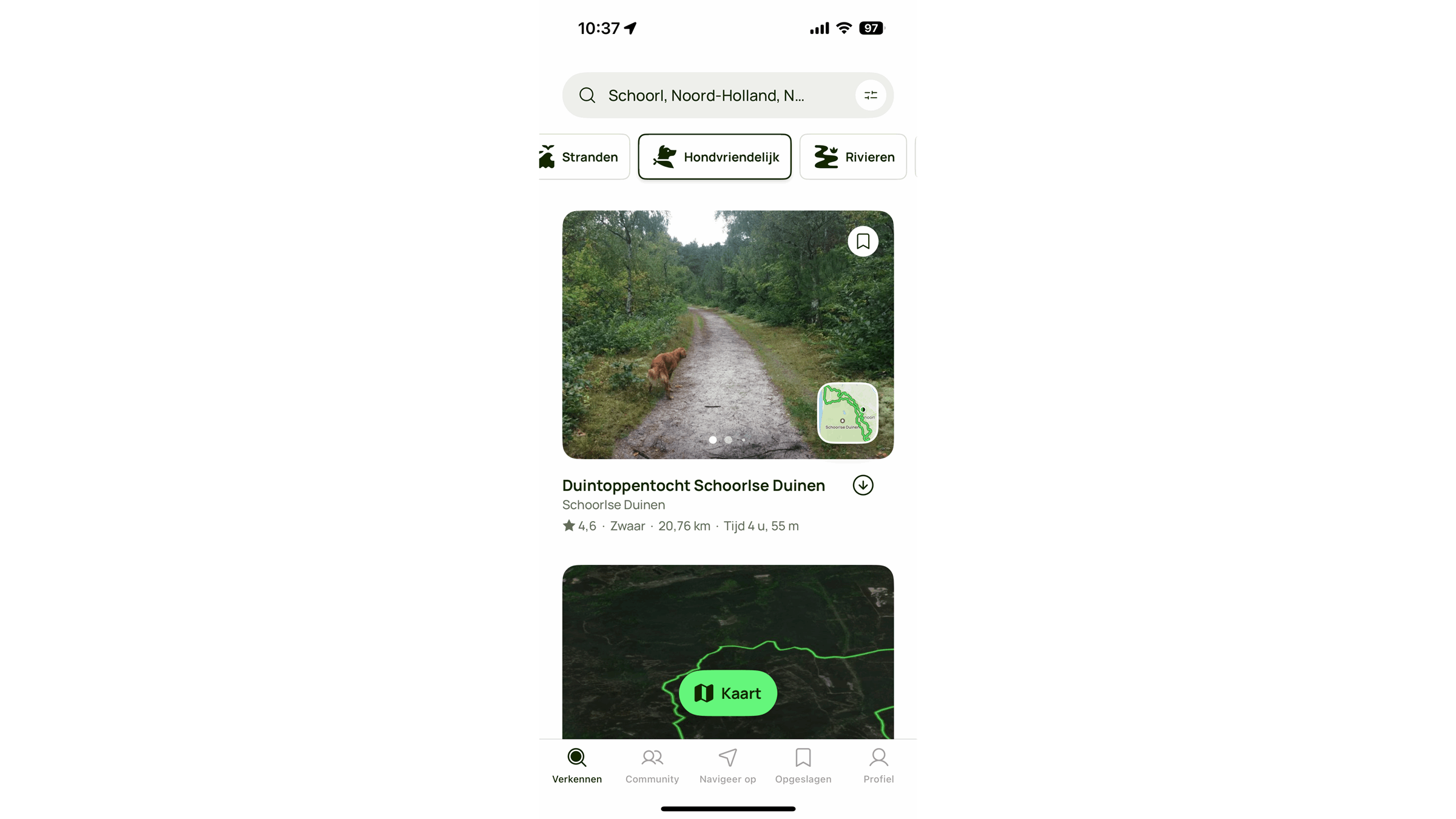The height and width of the screenshot is (819, 1456).
Task: Open the Navigeer op tab
Action: [x=727, y=766]
